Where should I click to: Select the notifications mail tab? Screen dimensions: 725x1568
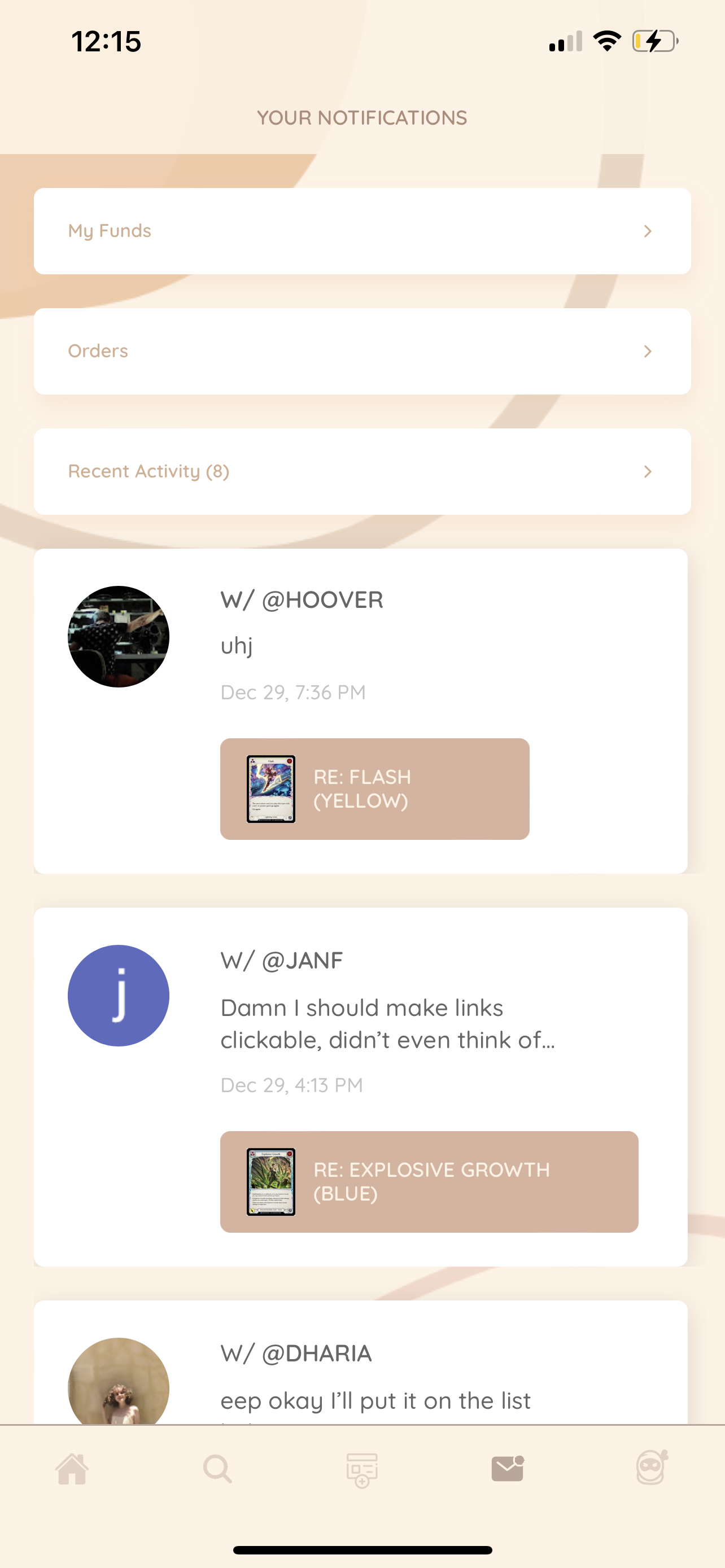pyautogui.click(x=507, y=1469)
